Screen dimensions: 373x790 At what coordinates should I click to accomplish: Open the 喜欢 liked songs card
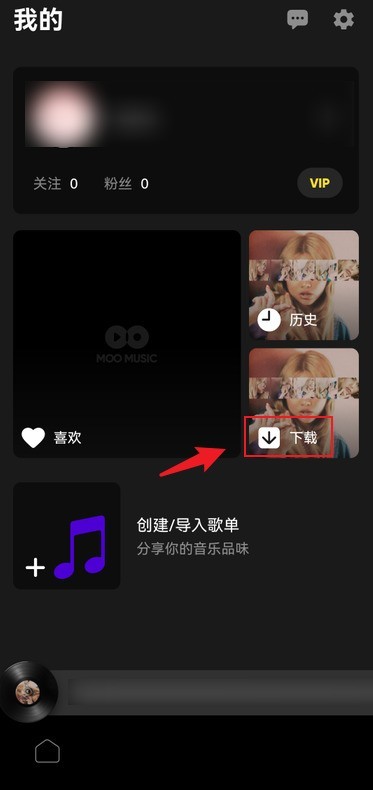(x=127, y=344)
